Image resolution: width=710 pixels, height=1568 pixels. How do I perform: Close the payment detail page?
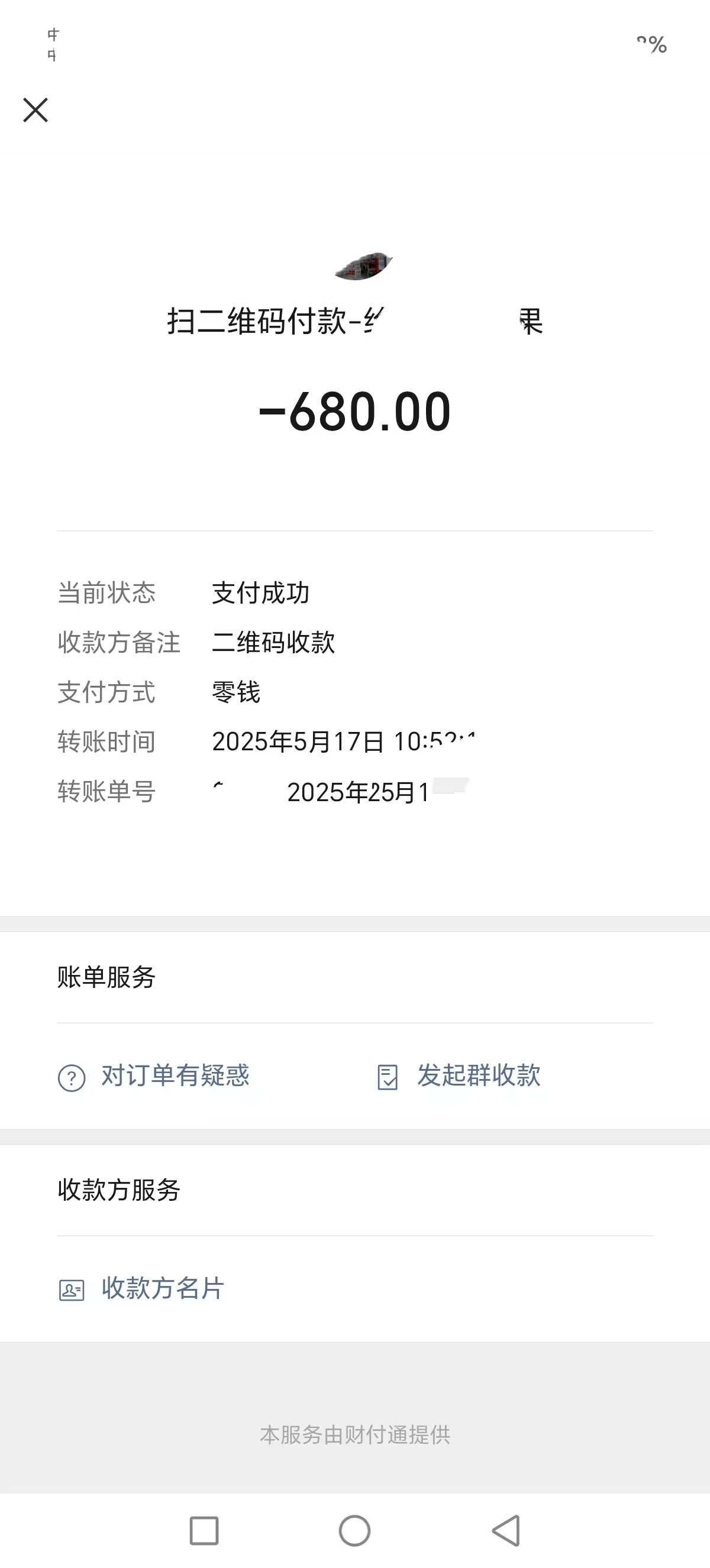35,110
